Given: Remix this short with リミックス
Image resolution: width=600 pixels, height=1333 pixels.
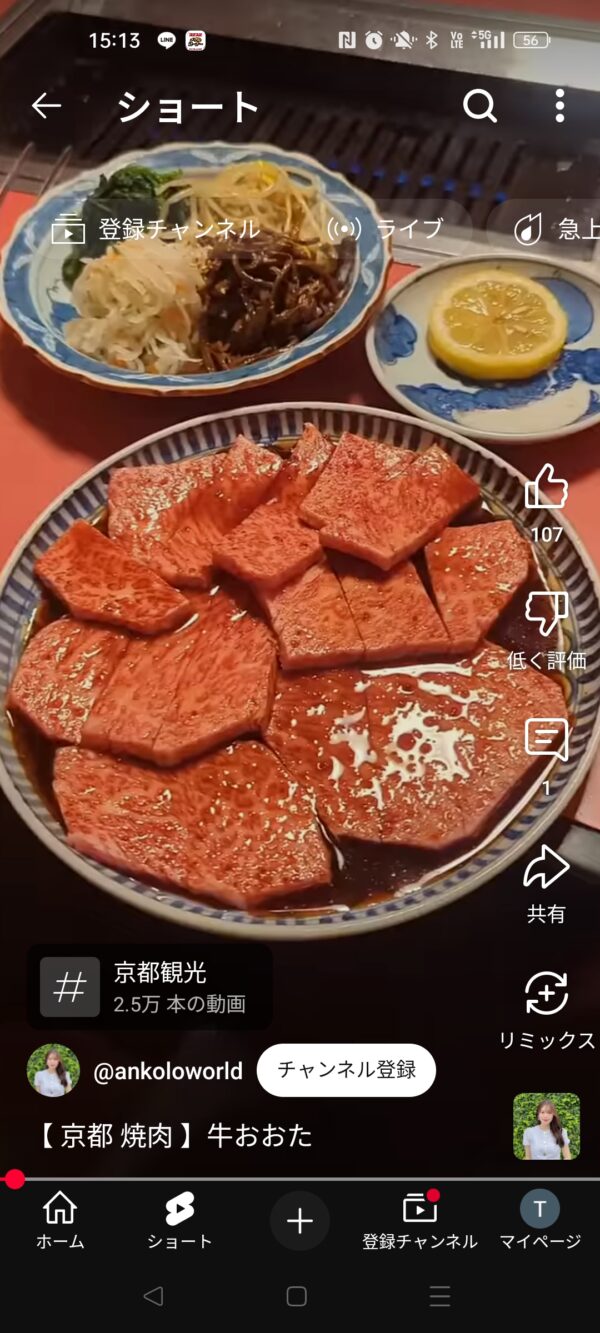Looking at the screenshot, I should (x=546, y=995).
